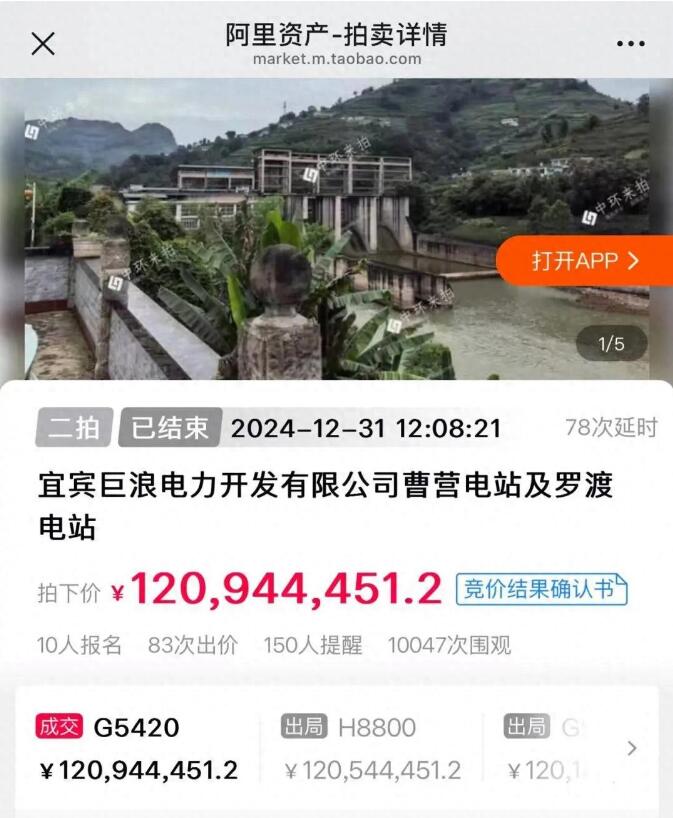673x818 pixels.
Task: View the 竞价结果确认书 document
Action: (x=541, y=589)
